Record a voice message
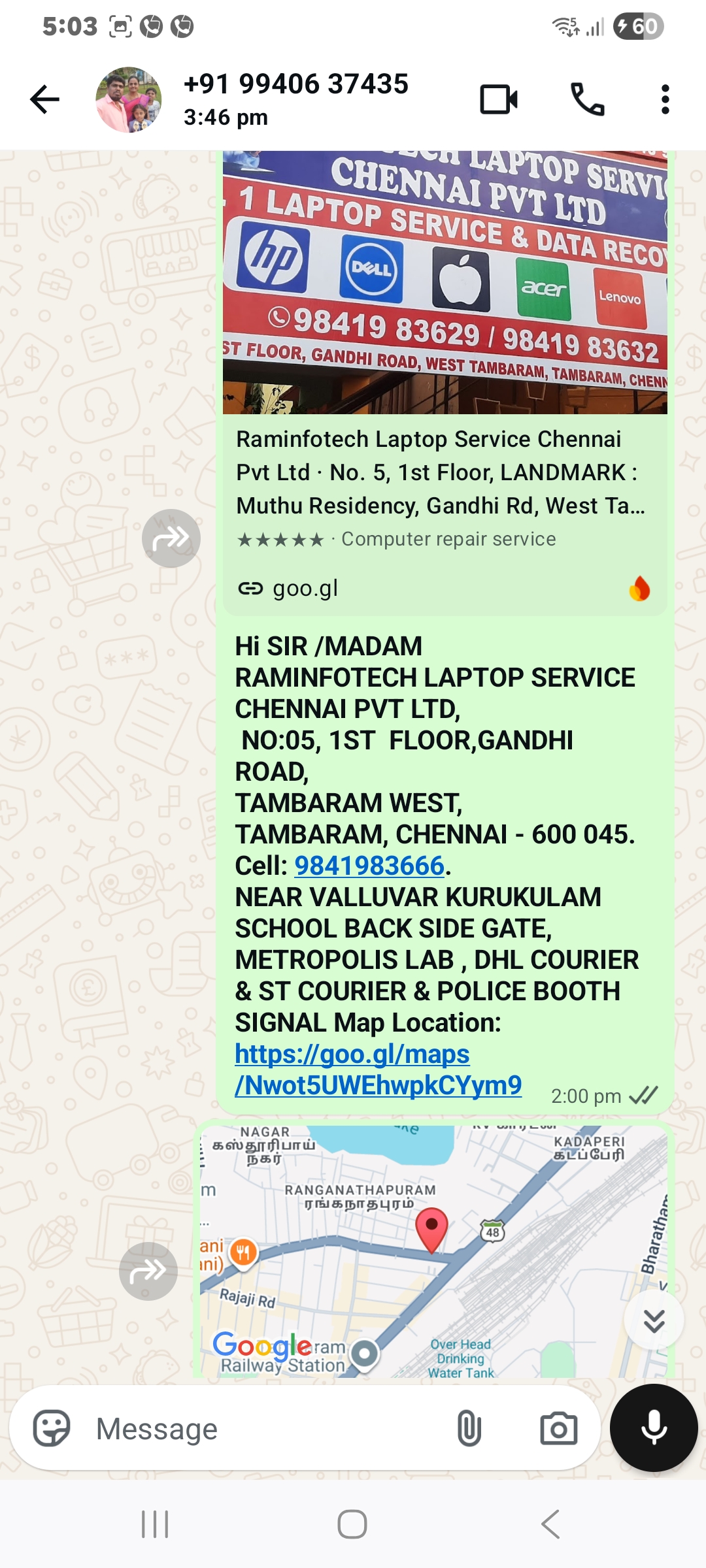 (654, 1428)
